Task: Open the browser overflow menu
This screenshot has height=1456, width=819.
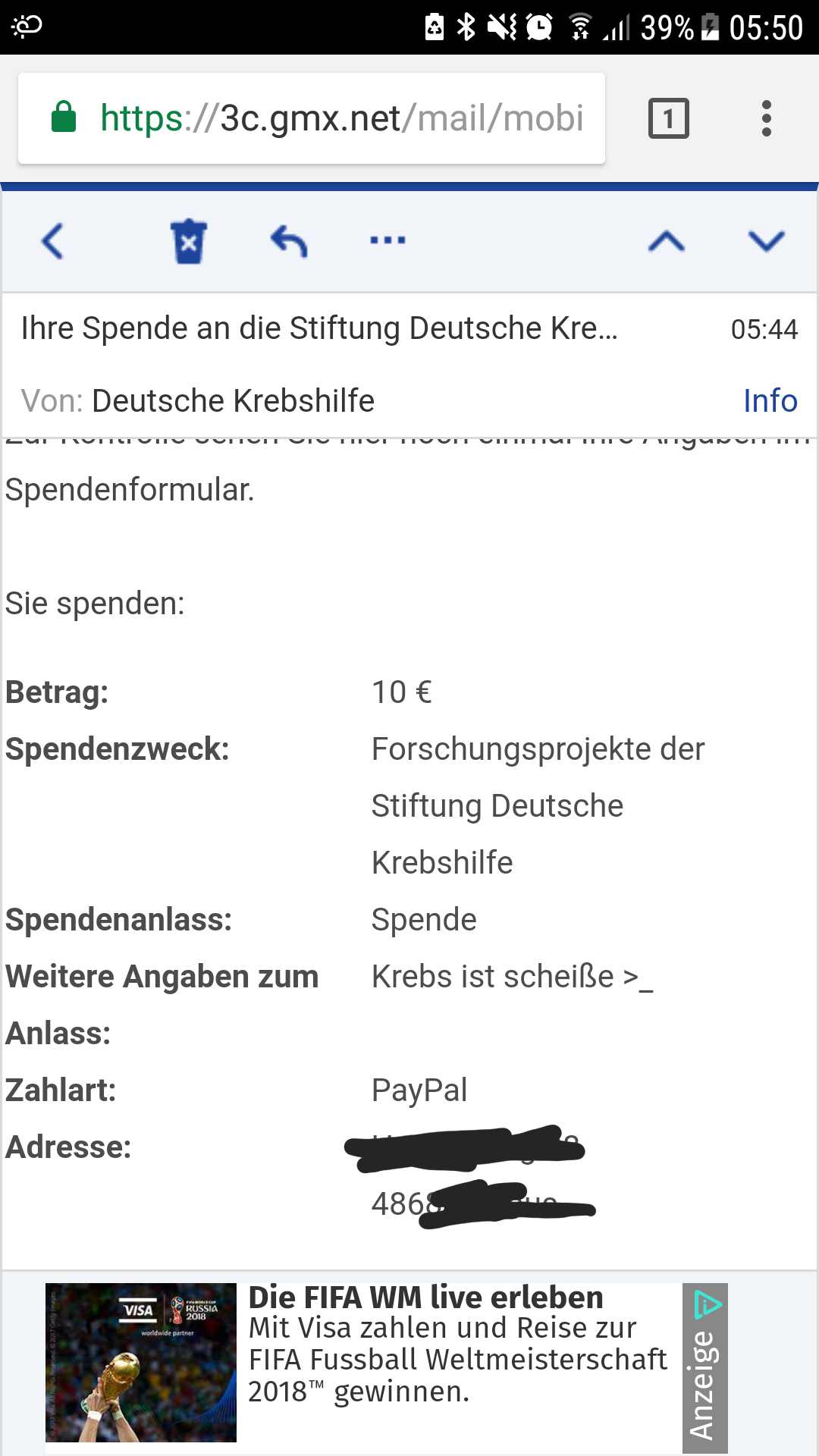Action: coord(767,118)
